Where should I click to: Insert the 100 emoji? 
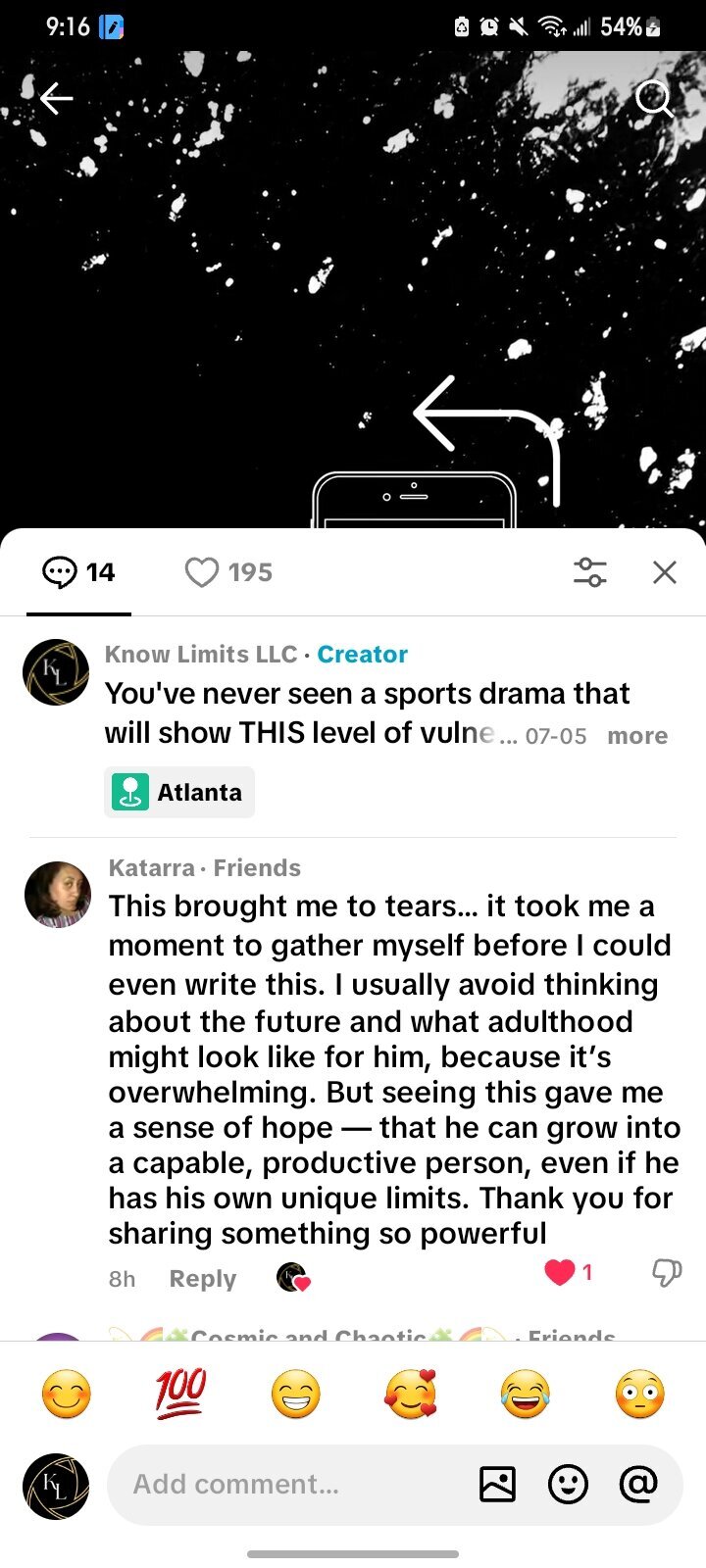tap(180, 1394)
